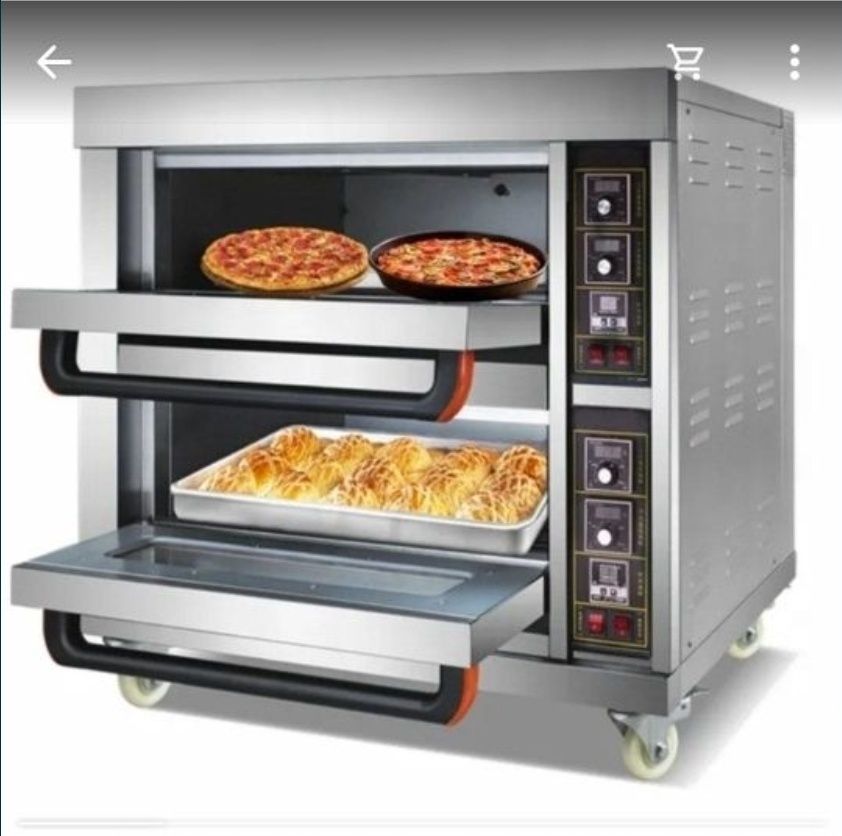
Task: Open the overflow menu
Action: click(794, 62)
